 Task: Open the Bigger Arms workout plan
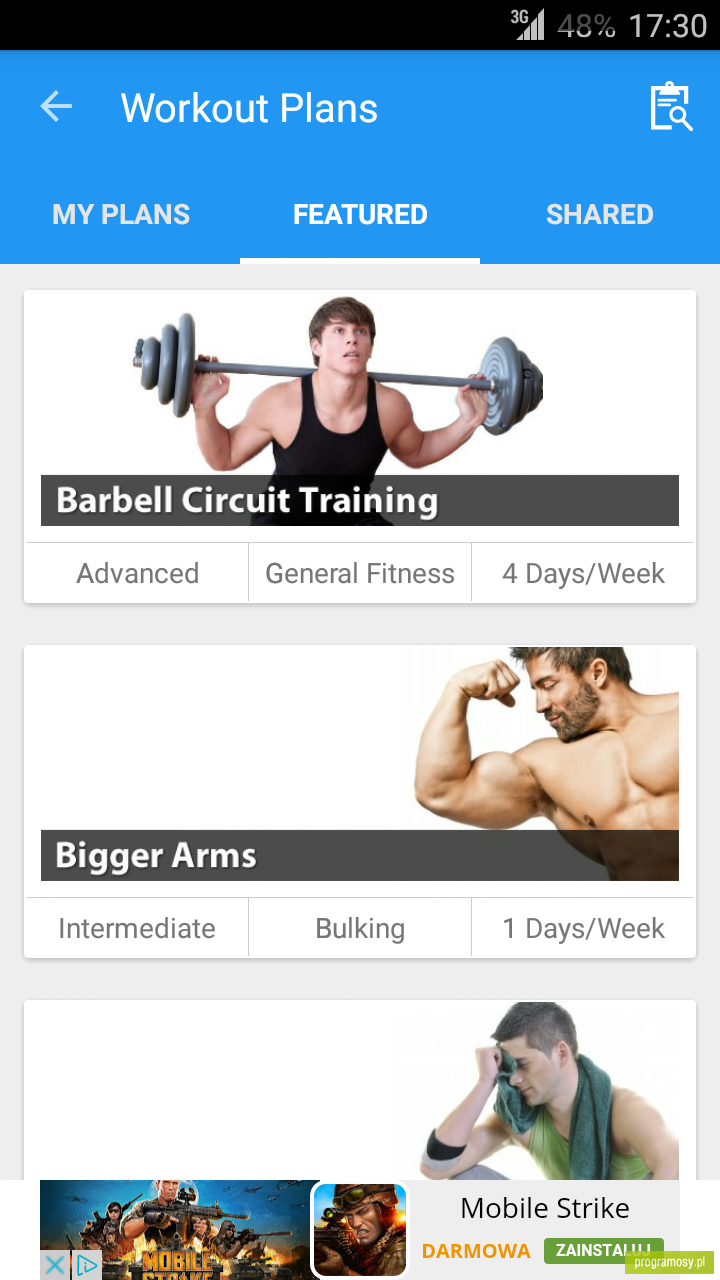click(360, 801)
